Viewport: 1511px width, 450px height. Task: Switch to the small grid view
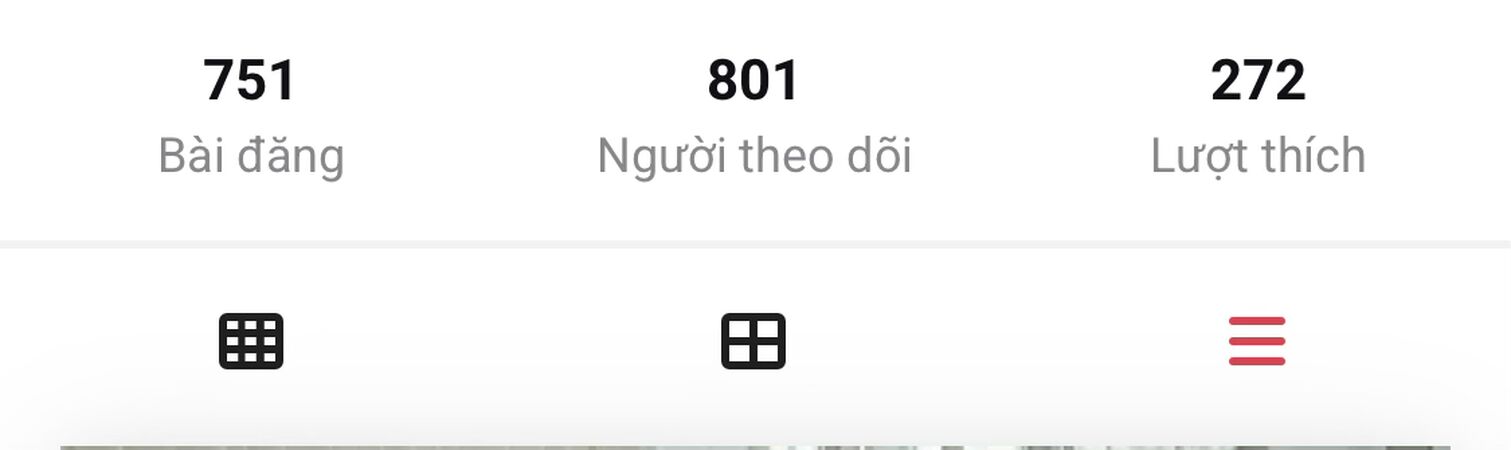pos(251,341)
